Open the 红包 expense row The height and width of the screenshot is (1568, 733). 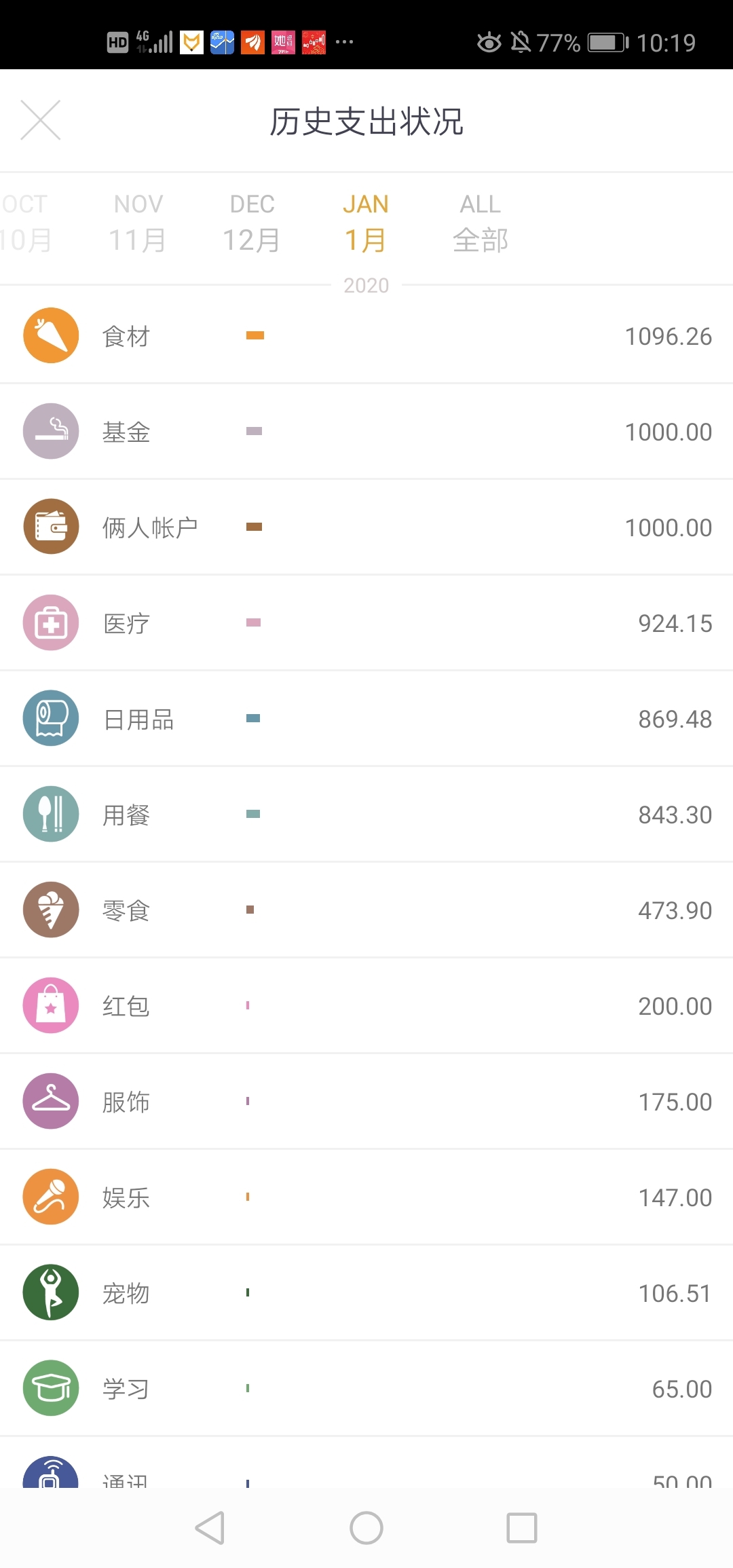366,1006
